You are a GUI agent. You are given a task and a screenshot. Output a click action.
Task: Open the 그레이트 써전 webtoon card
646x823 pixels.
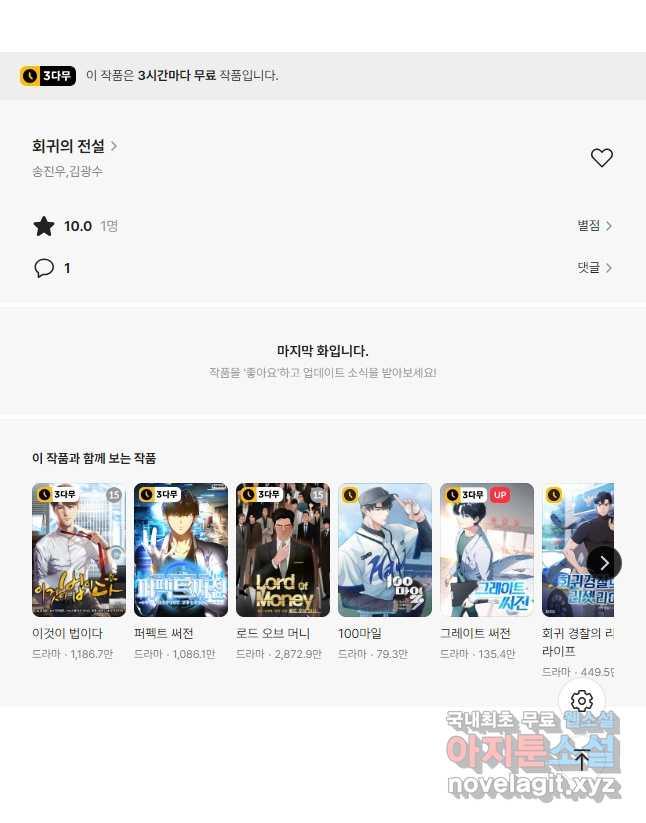click(487, 551)
